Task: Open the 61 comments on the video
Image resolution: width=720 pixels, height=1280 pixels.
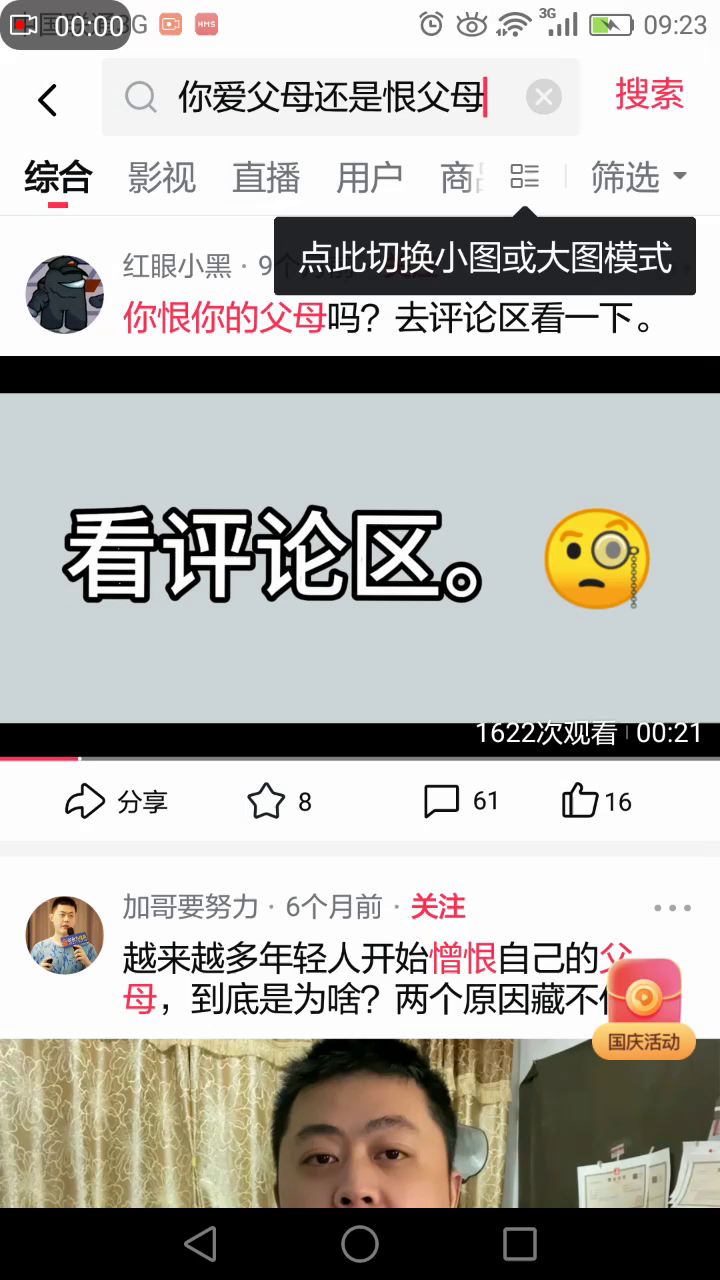Action: (x=460, y=801)
